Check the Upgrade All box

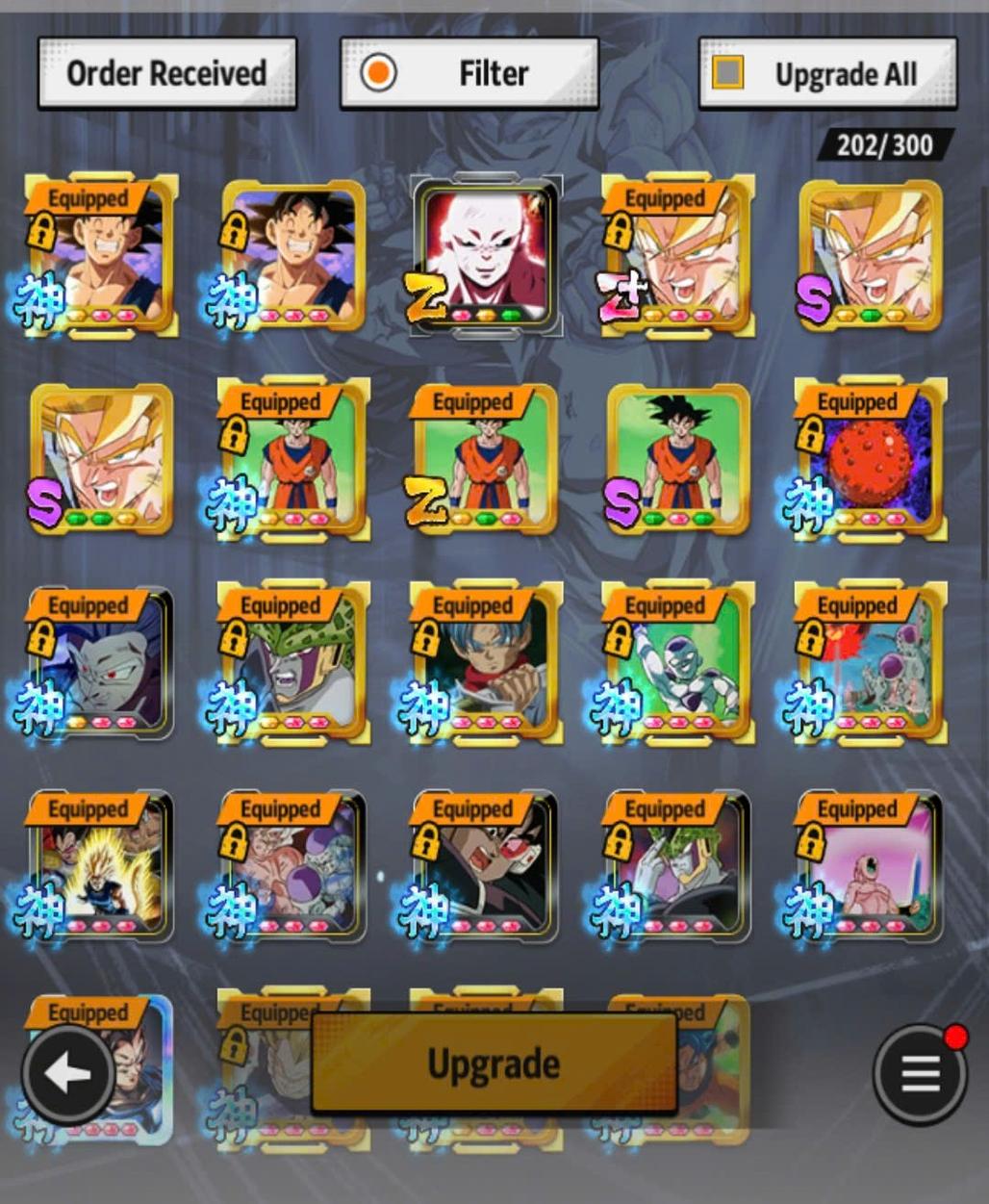(x=727, y=72)
